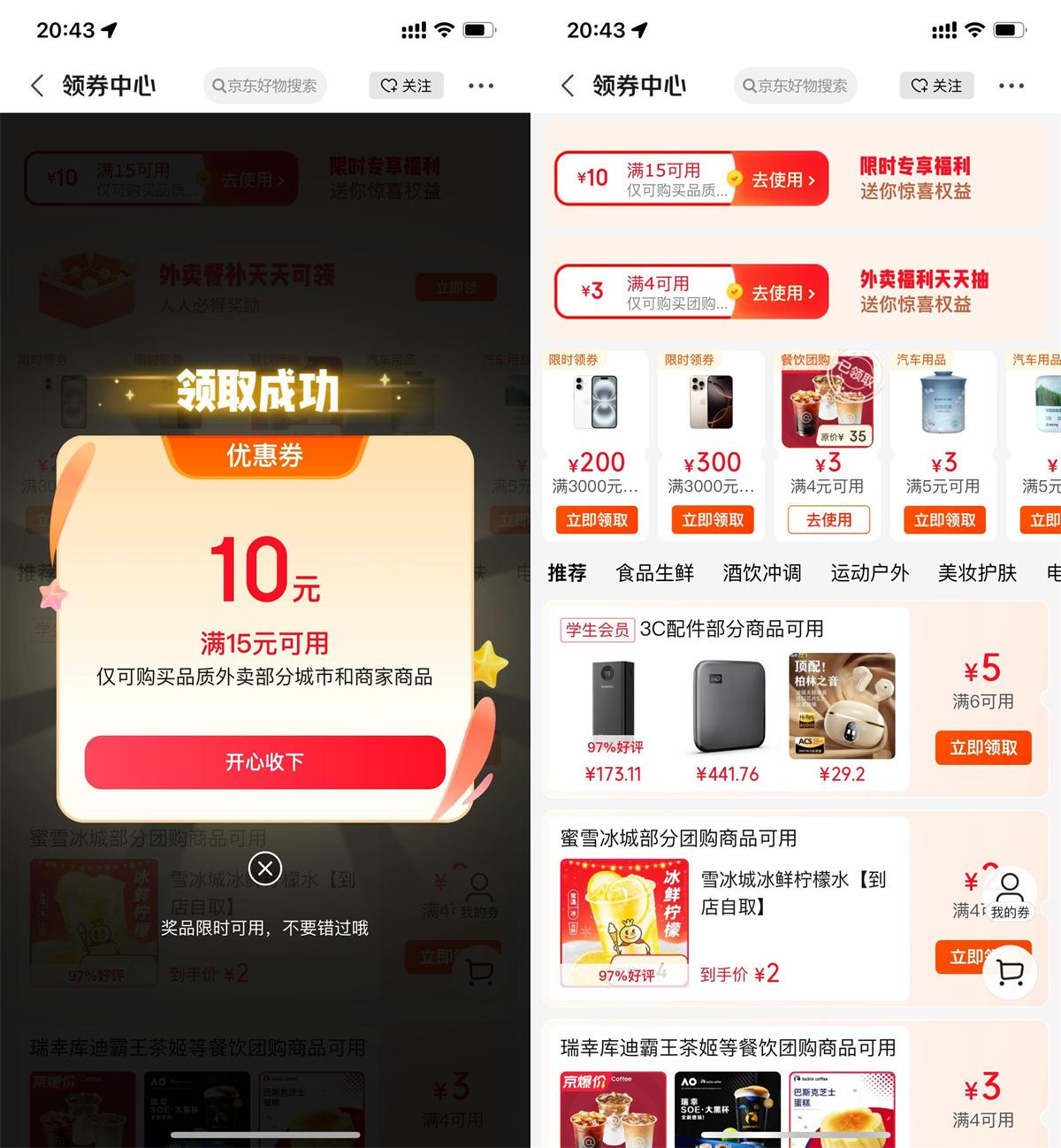The height and width of the screenshot is (1148, 1061).
Task: Select the 运动户外 category tab
Action: 869,573
